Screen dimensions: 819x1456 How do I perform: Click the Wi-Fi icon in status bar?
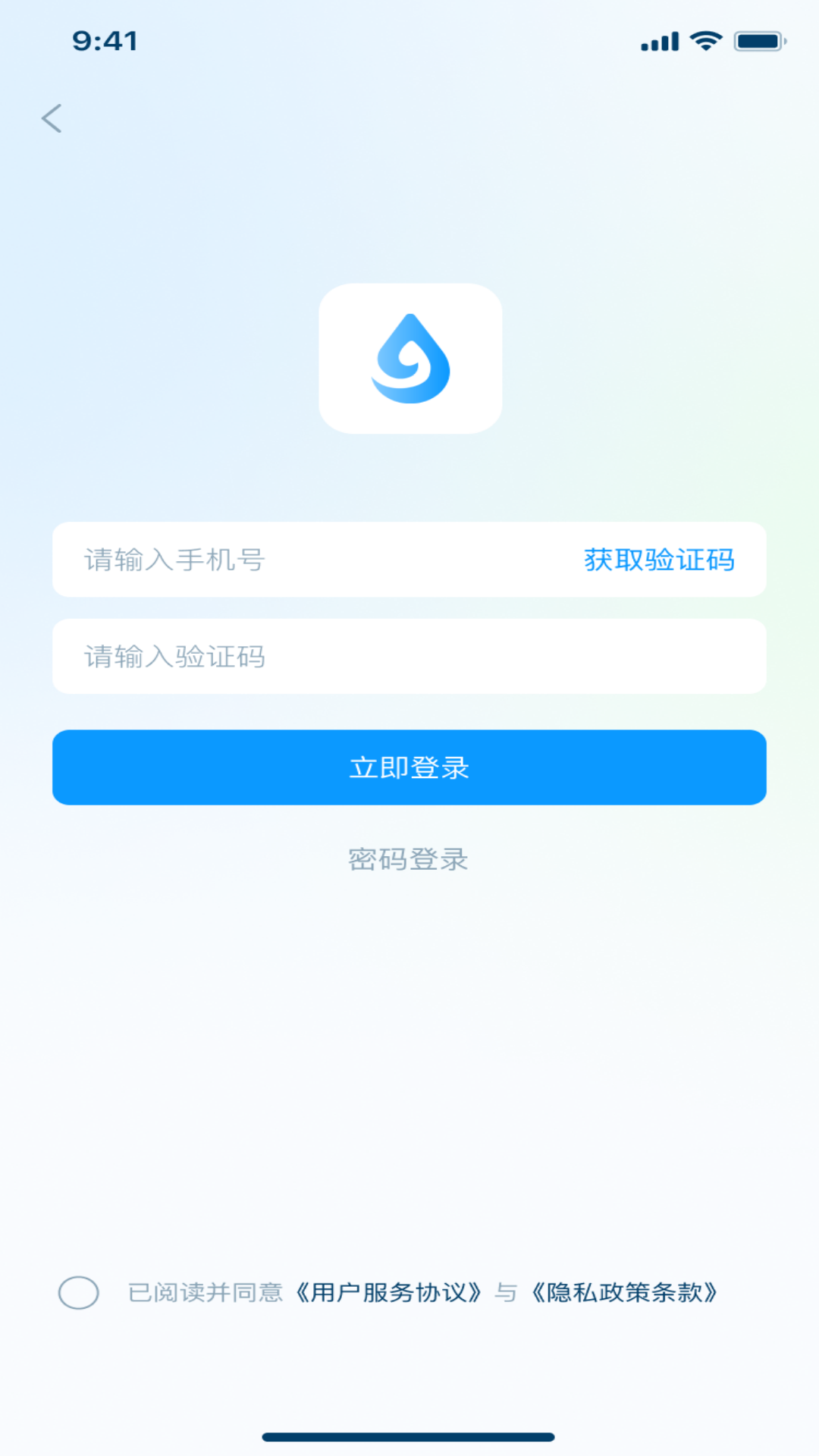click(x=704, y=42)
